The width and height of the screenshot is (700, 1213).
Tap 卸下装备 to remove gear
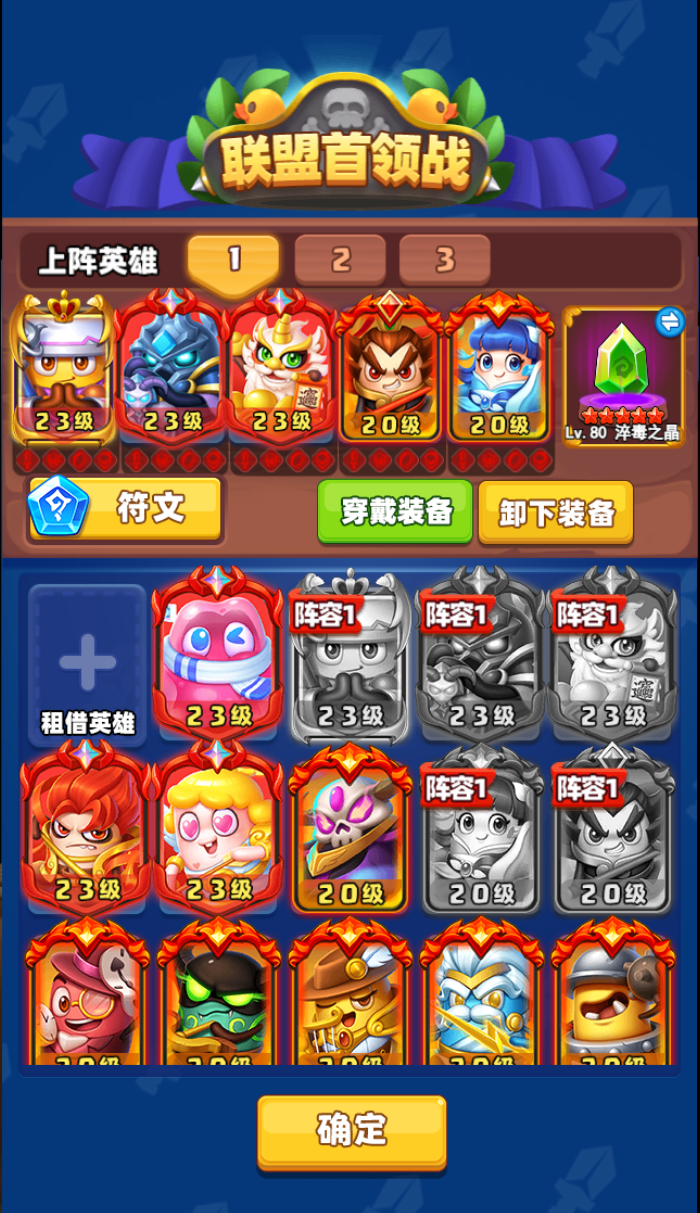click(x=556, y=512)
